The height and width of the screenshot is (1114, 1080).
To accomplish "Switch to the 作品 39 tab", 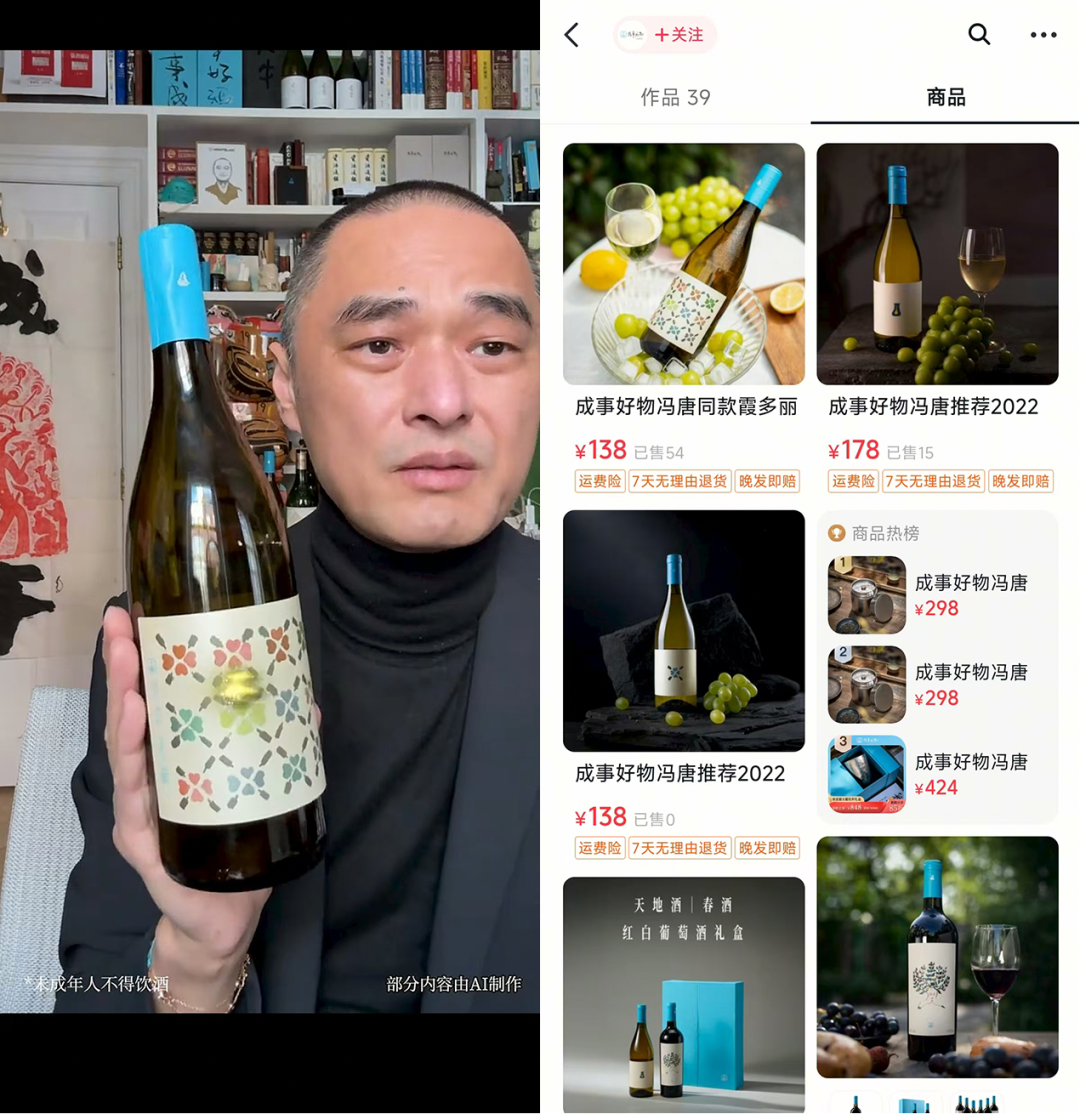I will [675, 97].
